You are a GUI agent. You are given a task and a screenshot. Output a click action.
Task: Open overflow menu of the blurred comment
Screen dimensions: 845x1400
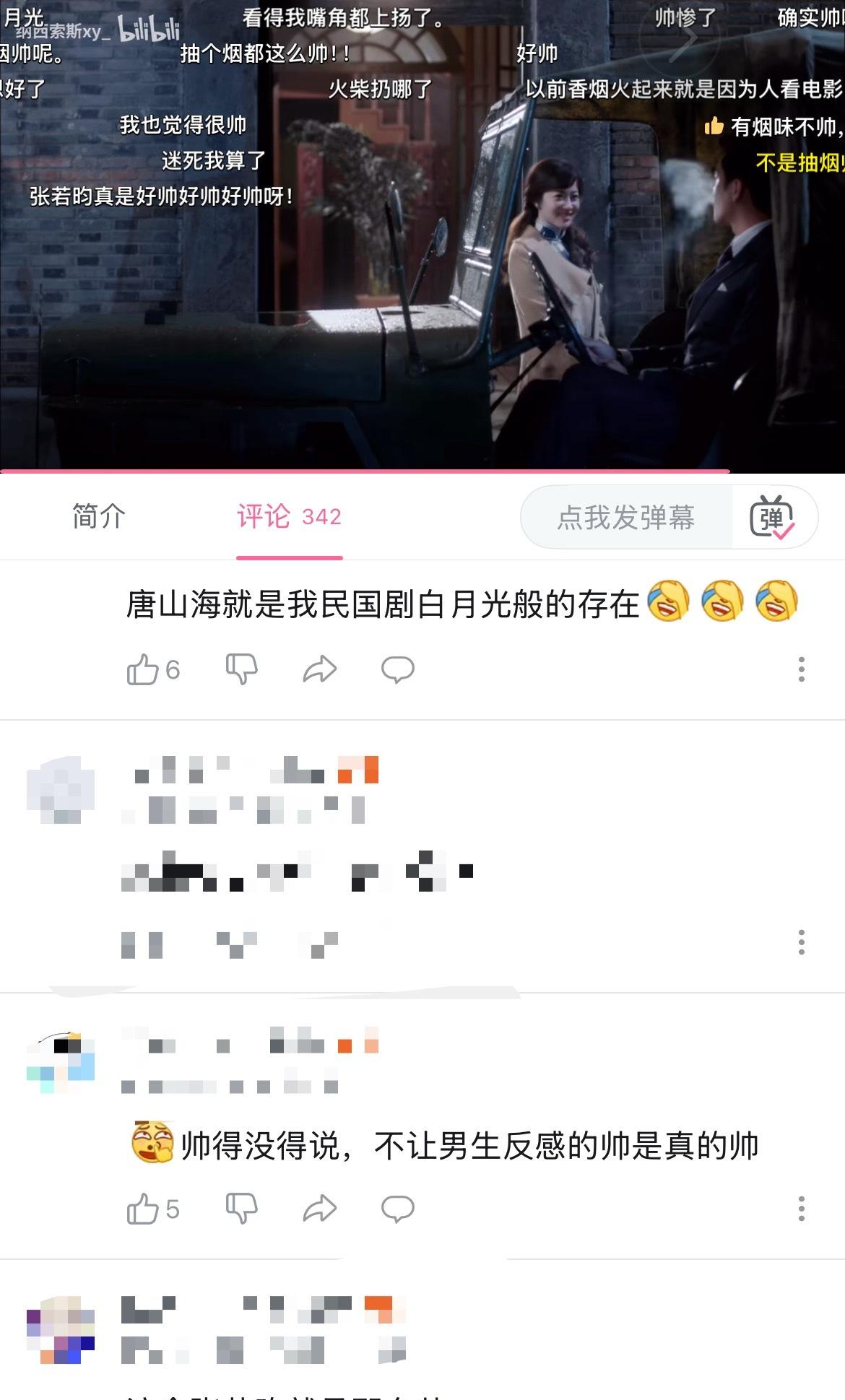coord(801,942)
